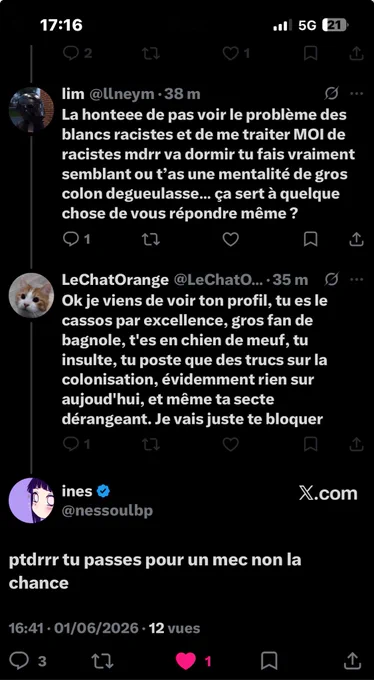374x680 pixels.
Task: Open ines's profile from her avatar
Action: pos(31,500)
